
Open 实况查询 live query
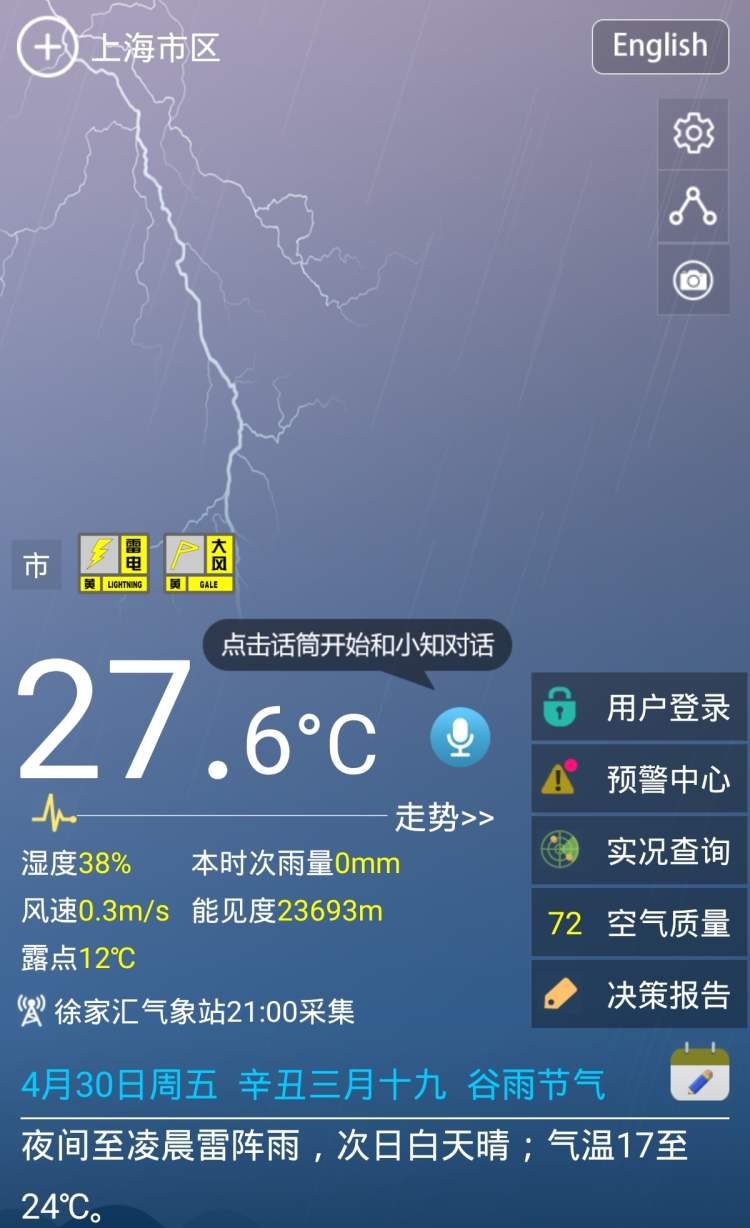coord(639,851)
